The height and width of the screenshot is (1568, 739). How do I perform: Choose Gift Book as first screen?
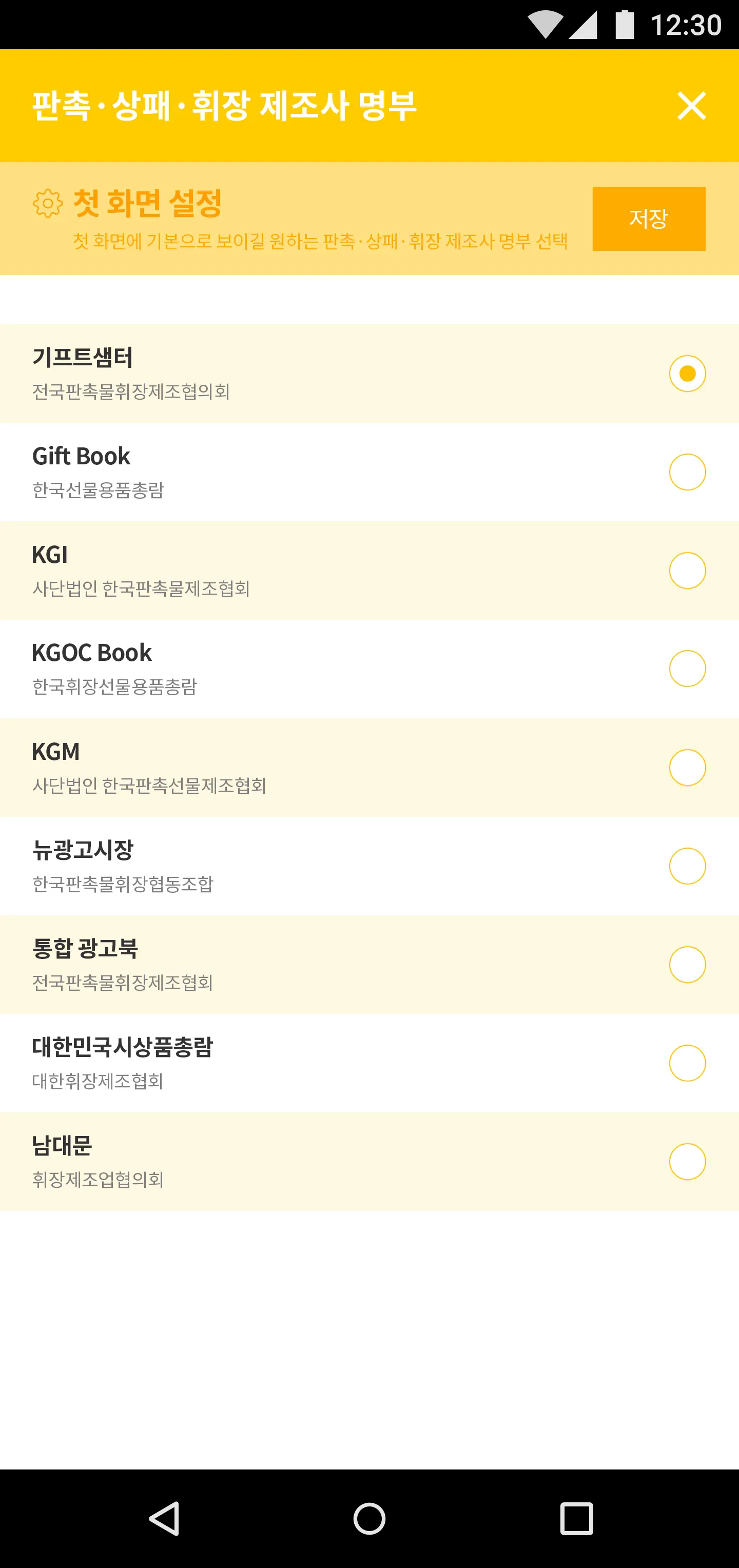(687, 472)
